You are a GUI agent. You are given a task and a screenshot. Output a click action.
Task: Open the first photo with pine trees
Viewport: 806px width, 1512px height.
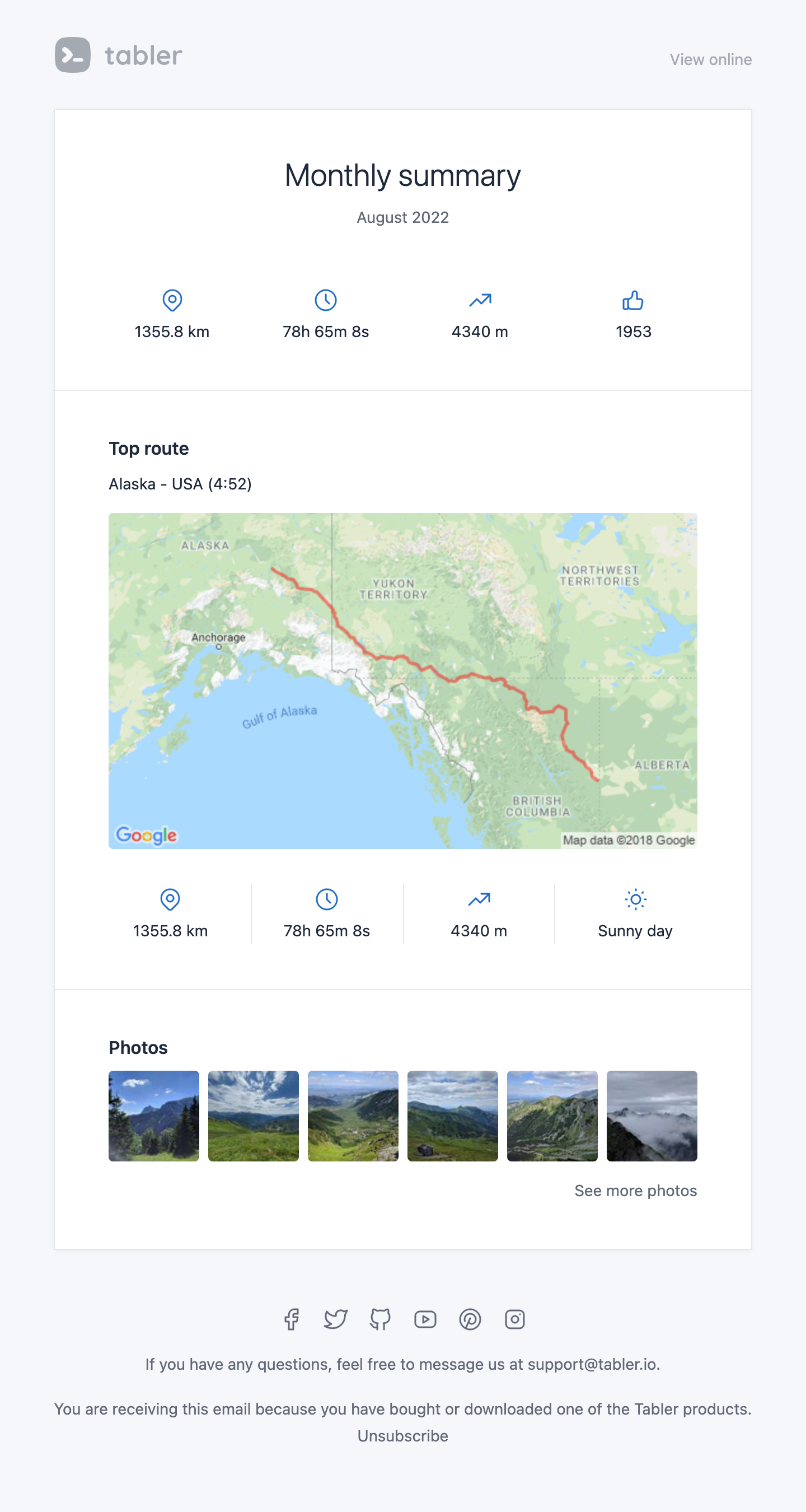tap(154, 1116)
